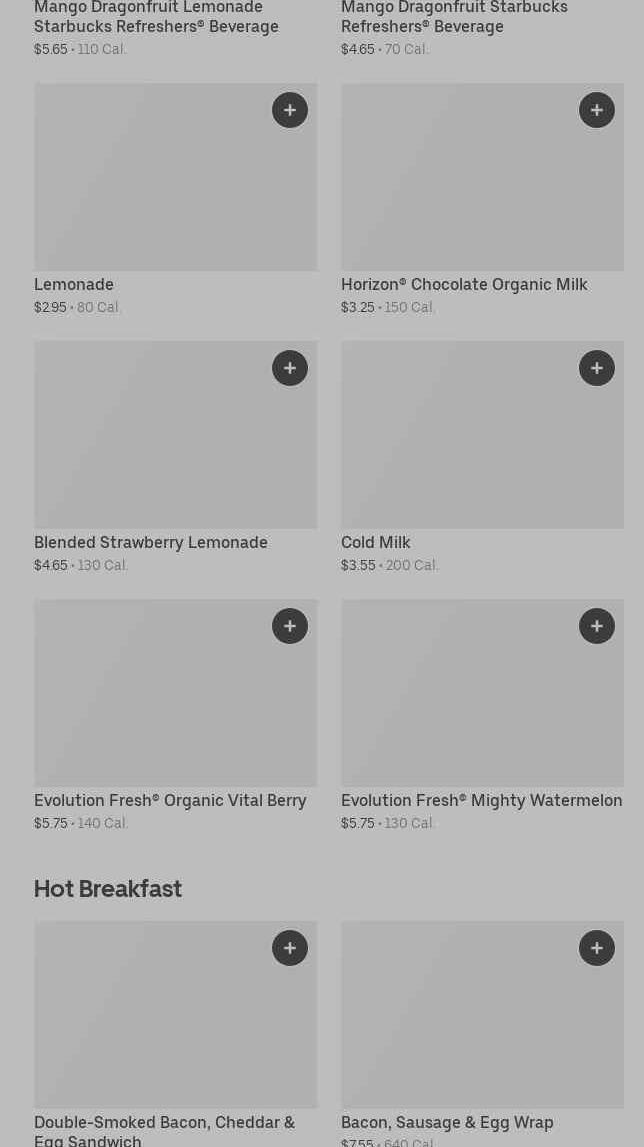
Task: Open Blended Strawberry Lemonade item page
Action: point(176,458)
